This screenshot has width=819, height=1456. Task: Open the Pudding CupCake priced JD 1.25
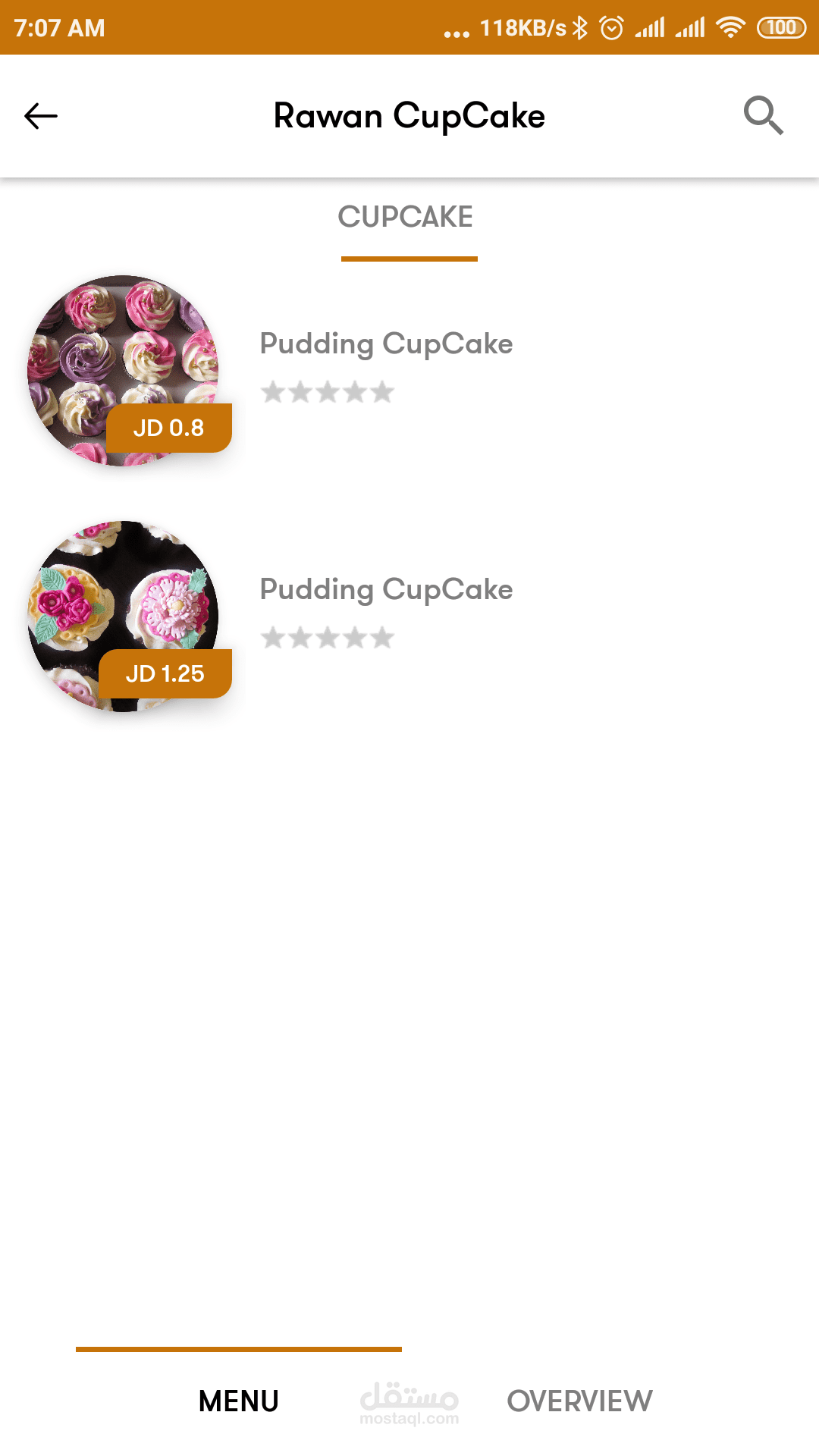385,591
